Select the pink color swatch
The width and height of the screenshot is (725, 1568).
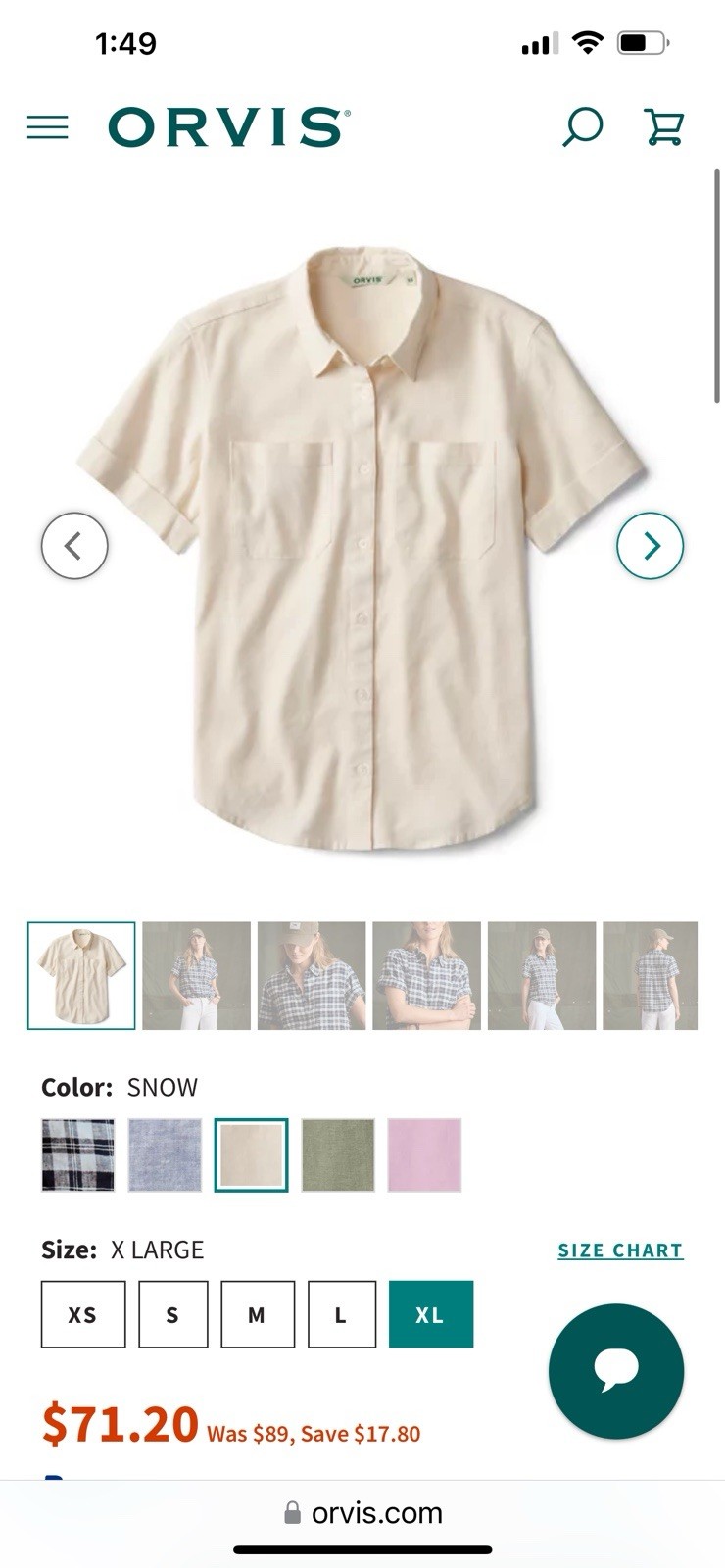pos(424,1154)
